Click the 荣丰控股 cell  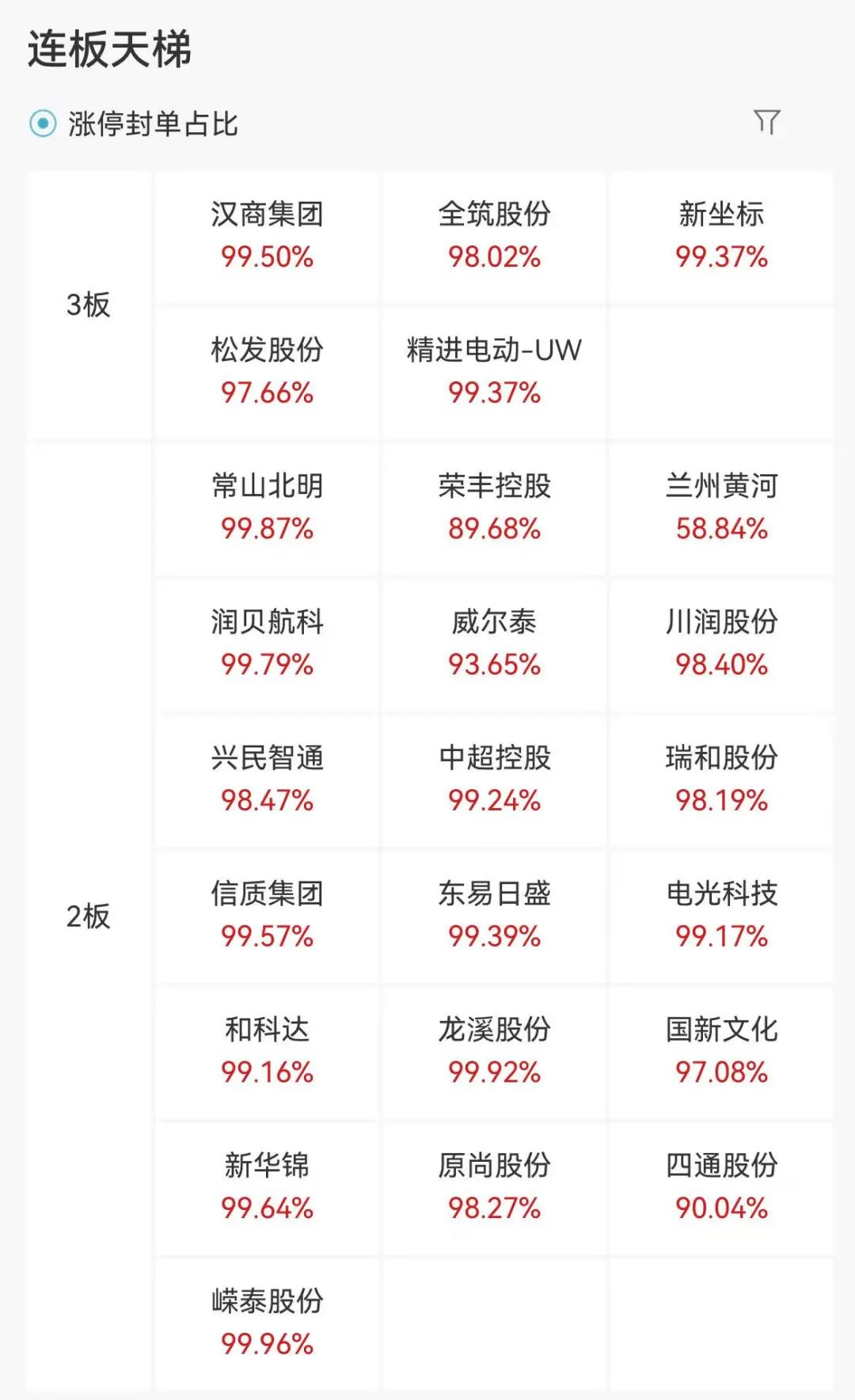pos(493,507)
